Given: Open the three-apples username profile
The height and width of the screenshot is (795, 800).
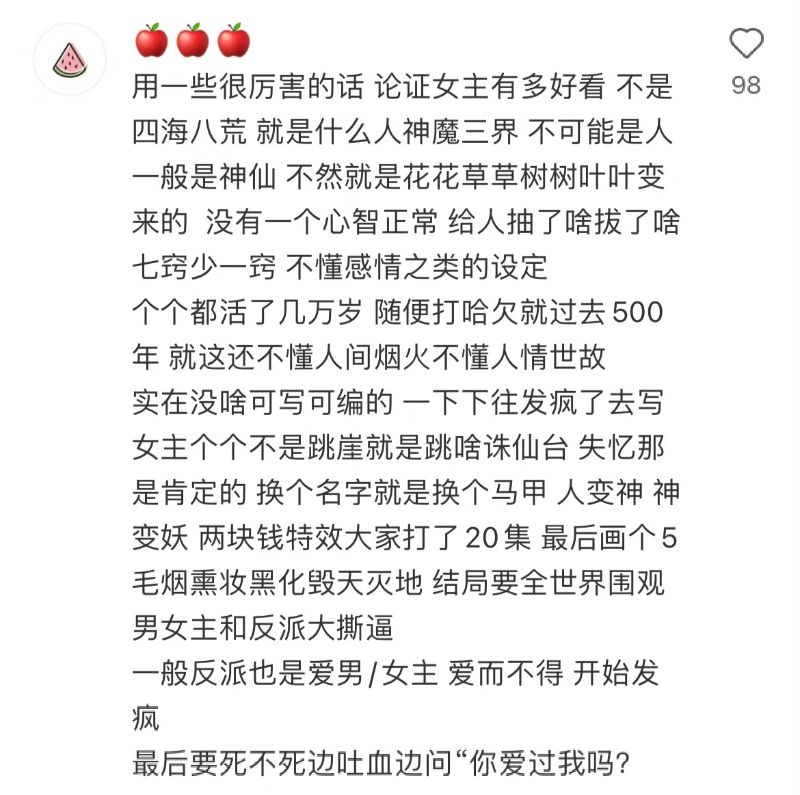Looking at the screenshot, I should pos(192,41).
